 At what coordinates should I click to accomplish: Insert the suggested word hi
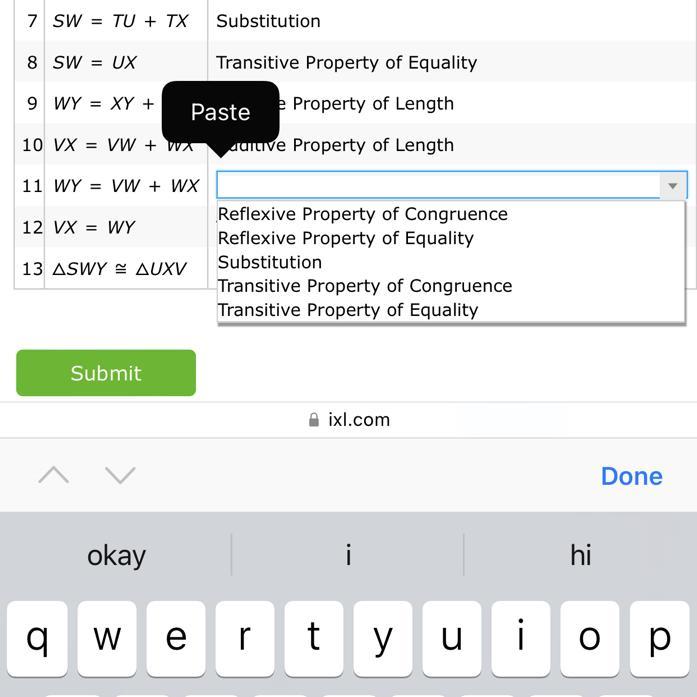click(x=580, y=555)
